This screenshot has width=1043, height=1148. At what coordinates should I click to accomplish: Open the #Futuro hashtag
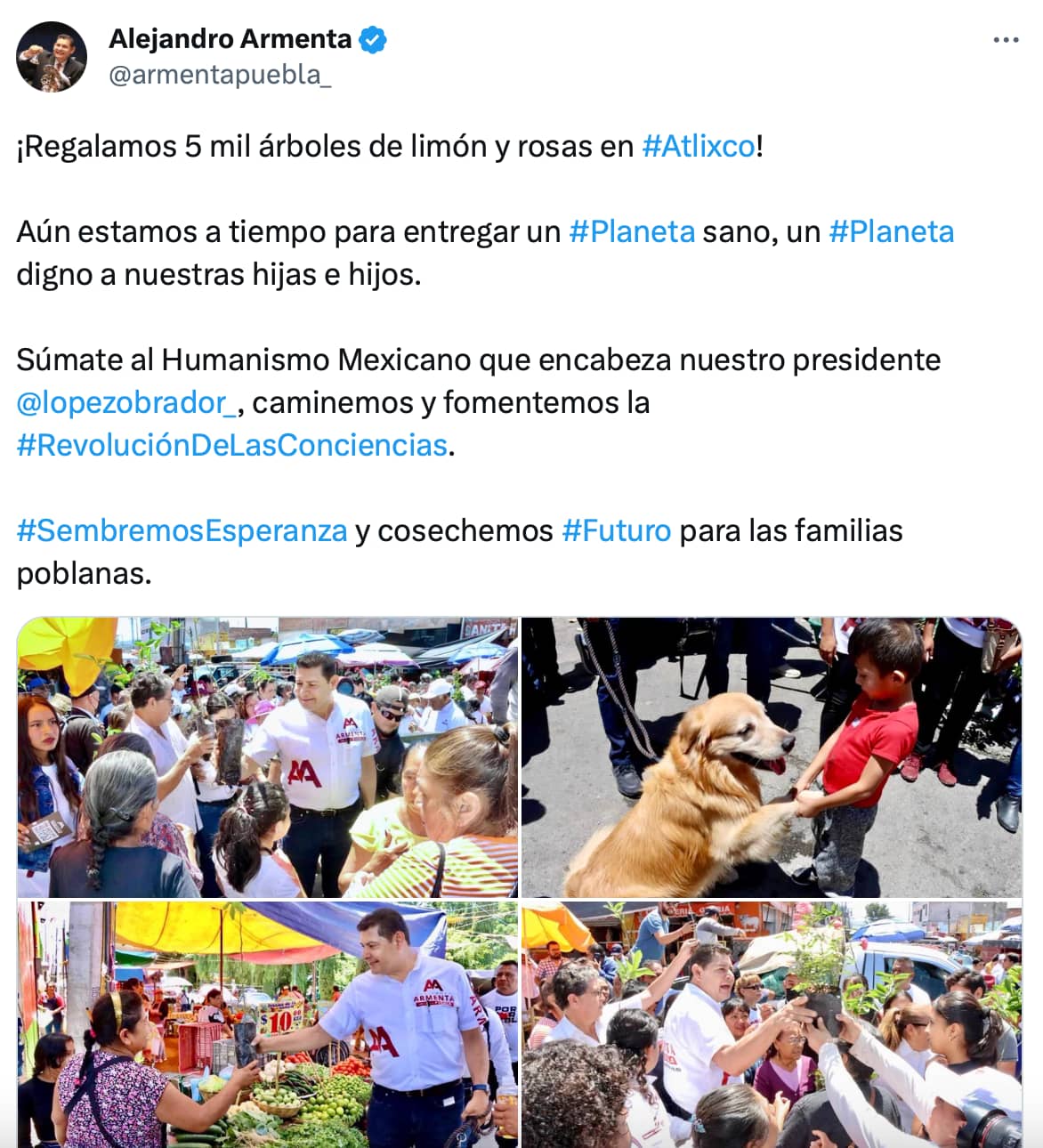(616, 530)
